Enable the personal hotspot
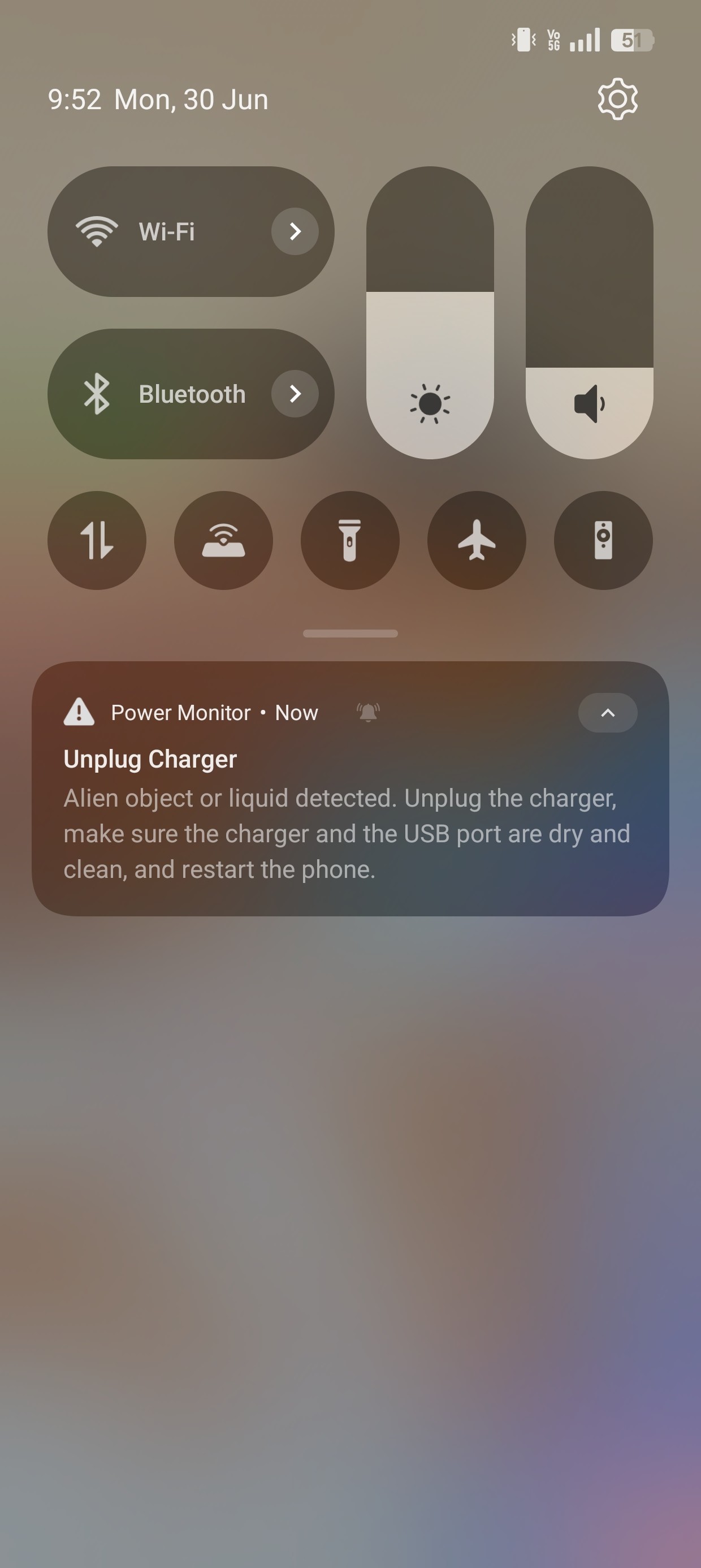The image size is (701, 1568). pyautogui.click(x=223, y=541)
